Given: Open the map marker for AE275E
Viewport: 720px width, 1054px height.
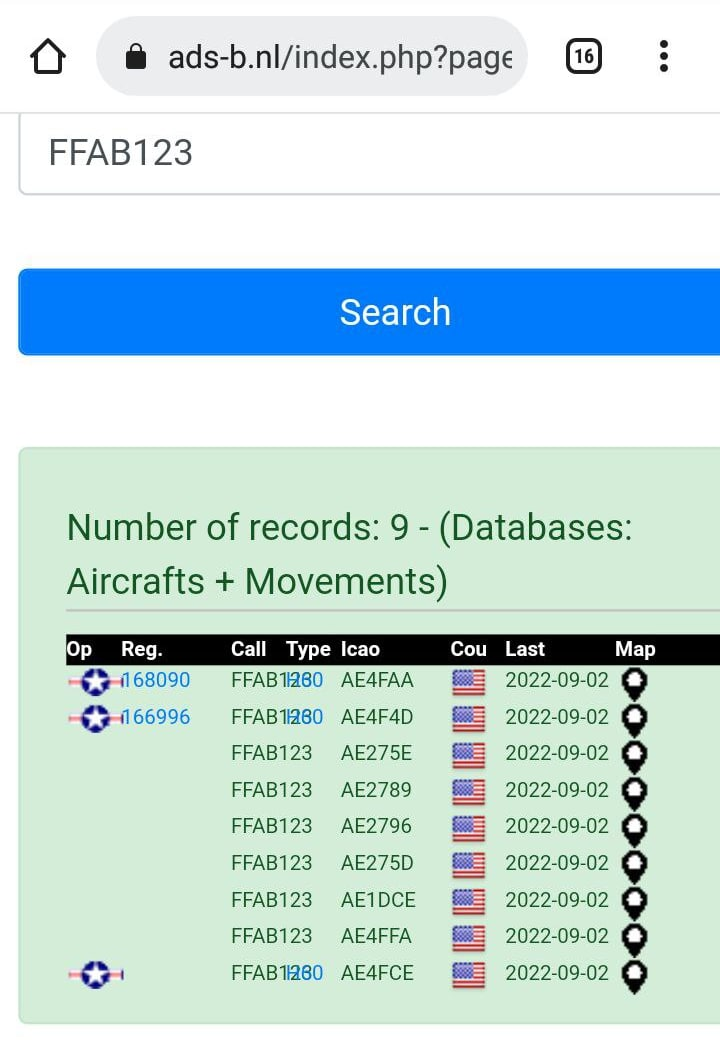Looking at the screenshot, I should pyautogui.click(x=634, y=756).
